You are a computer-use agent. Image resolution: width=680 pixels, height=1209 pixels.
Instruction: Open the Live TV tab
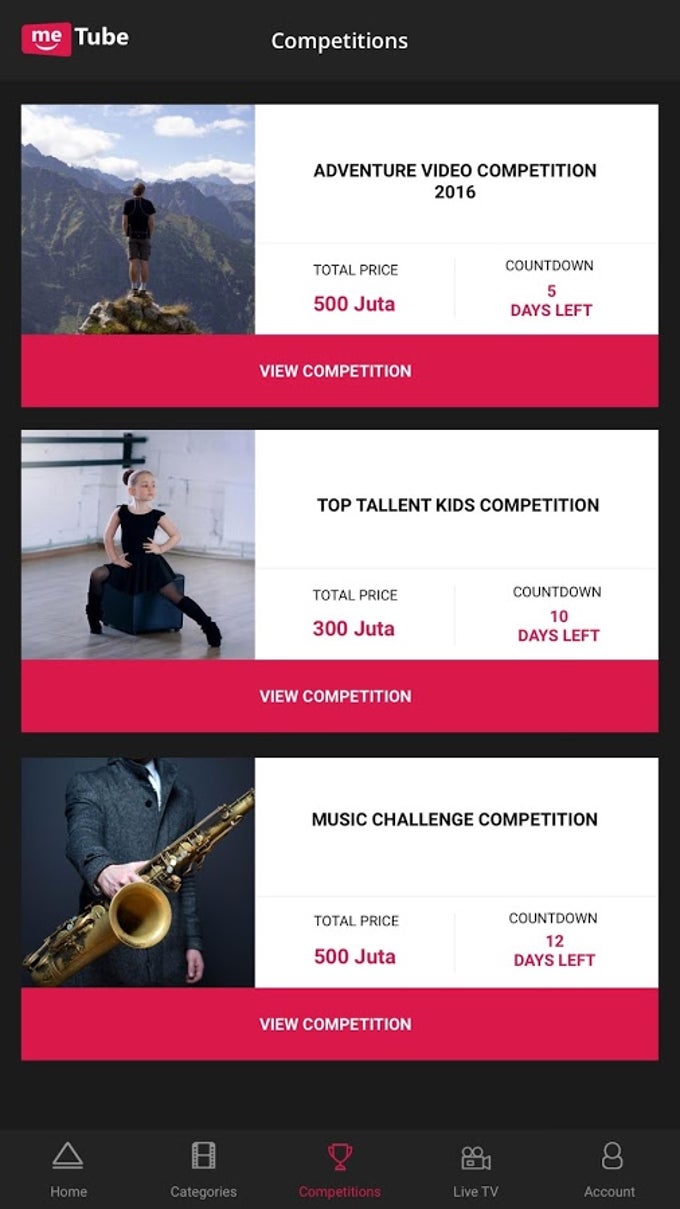pyautogui.click(x=475, y=1170)
